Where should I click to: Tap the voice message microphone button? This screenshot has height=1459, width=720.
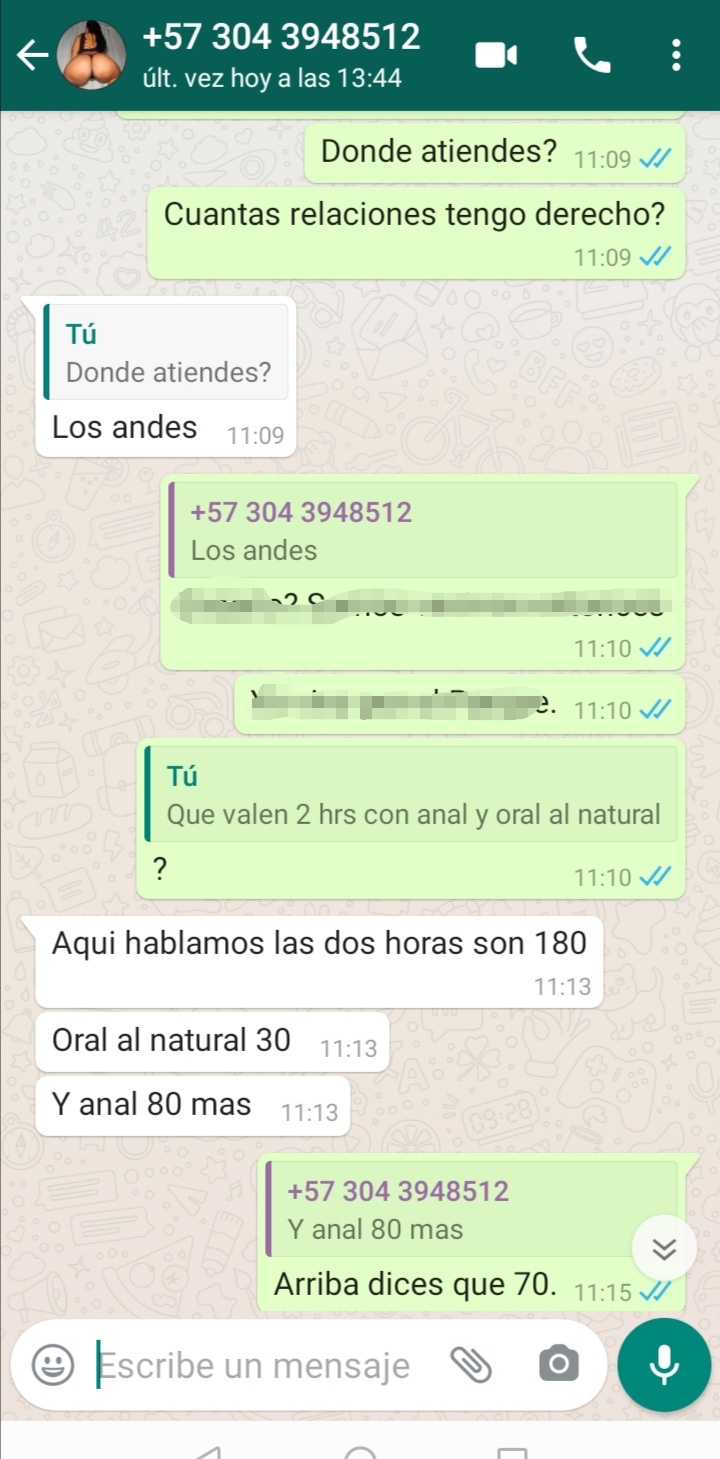[664, 1364]
